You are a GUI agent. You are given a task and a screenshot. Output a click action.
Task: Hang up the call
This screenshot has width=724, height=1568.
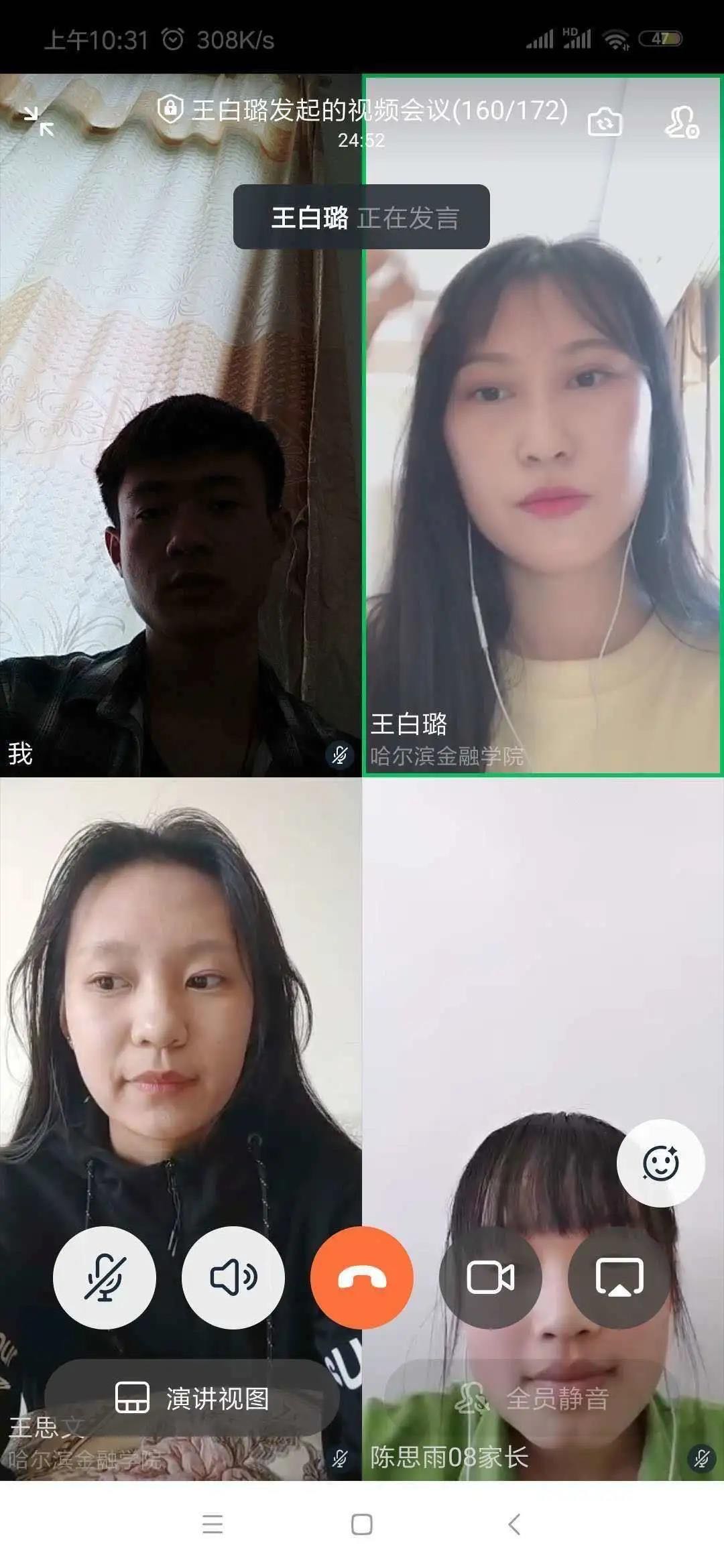[x=362, y=1277]
